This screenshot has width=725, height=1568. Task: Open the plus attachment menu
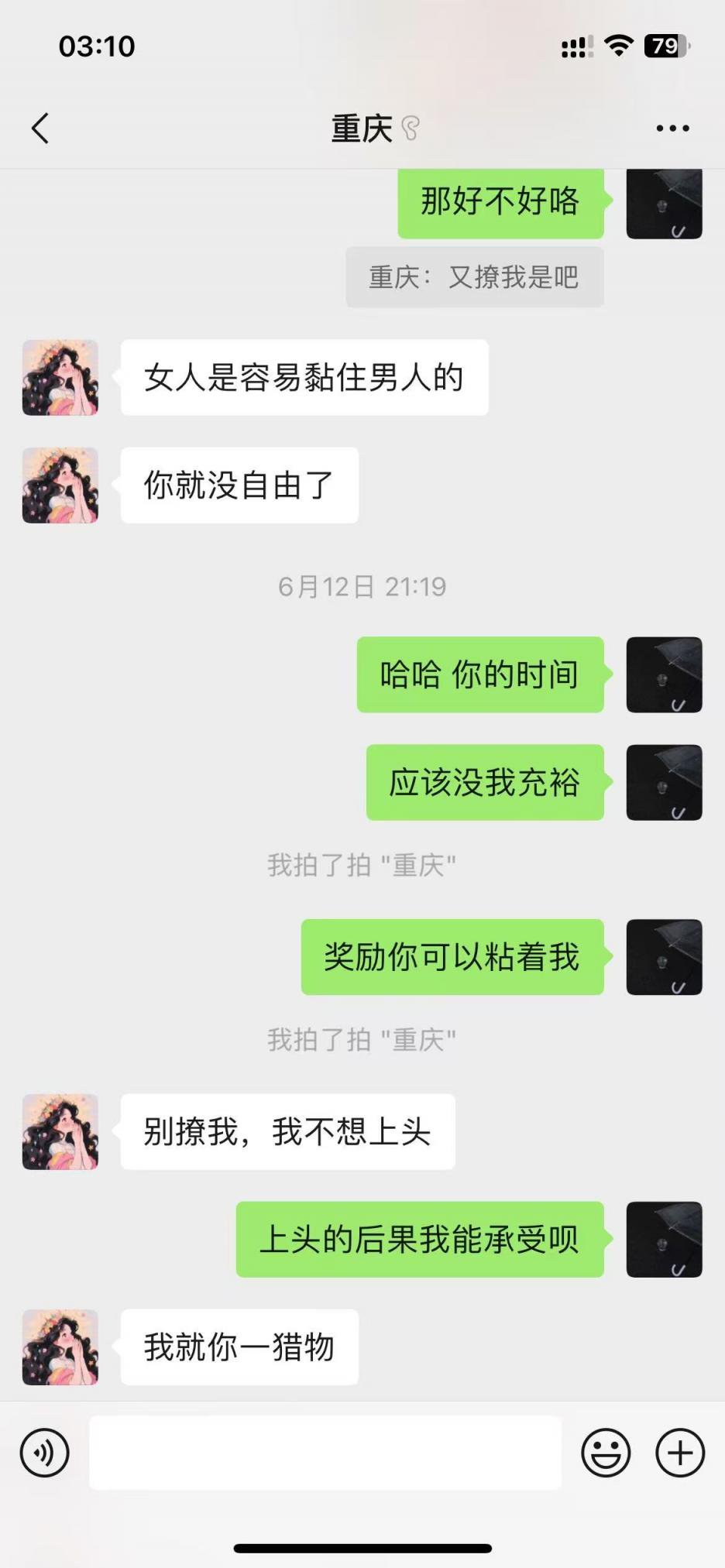(x=680, y=1453)
